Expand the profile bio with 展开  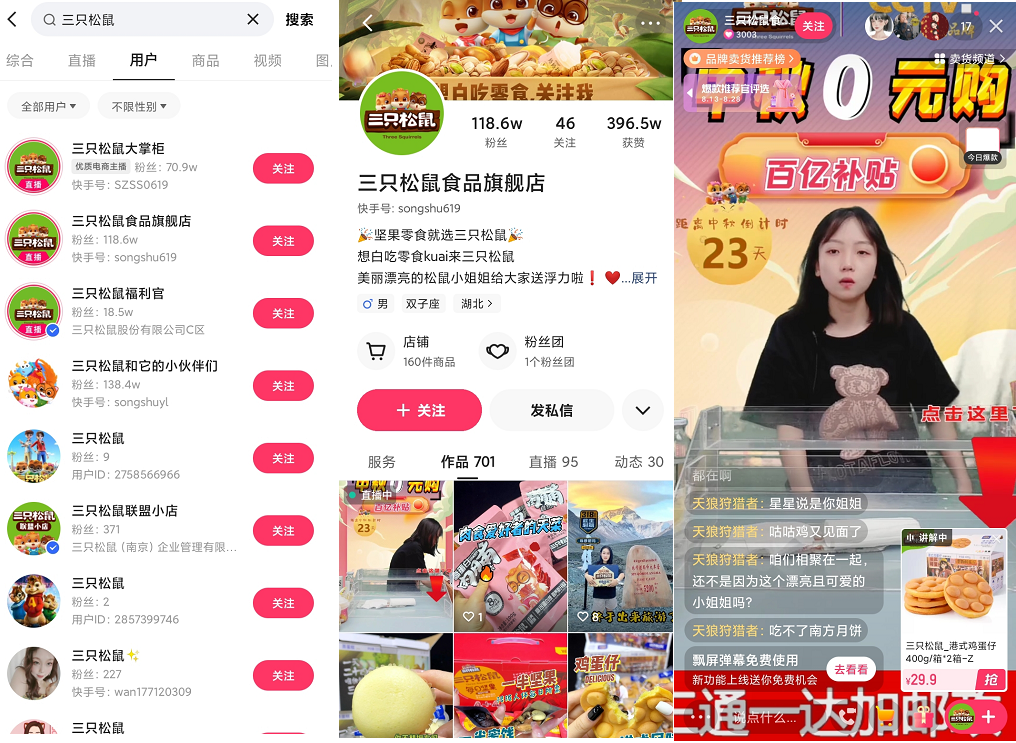point(644,278)
